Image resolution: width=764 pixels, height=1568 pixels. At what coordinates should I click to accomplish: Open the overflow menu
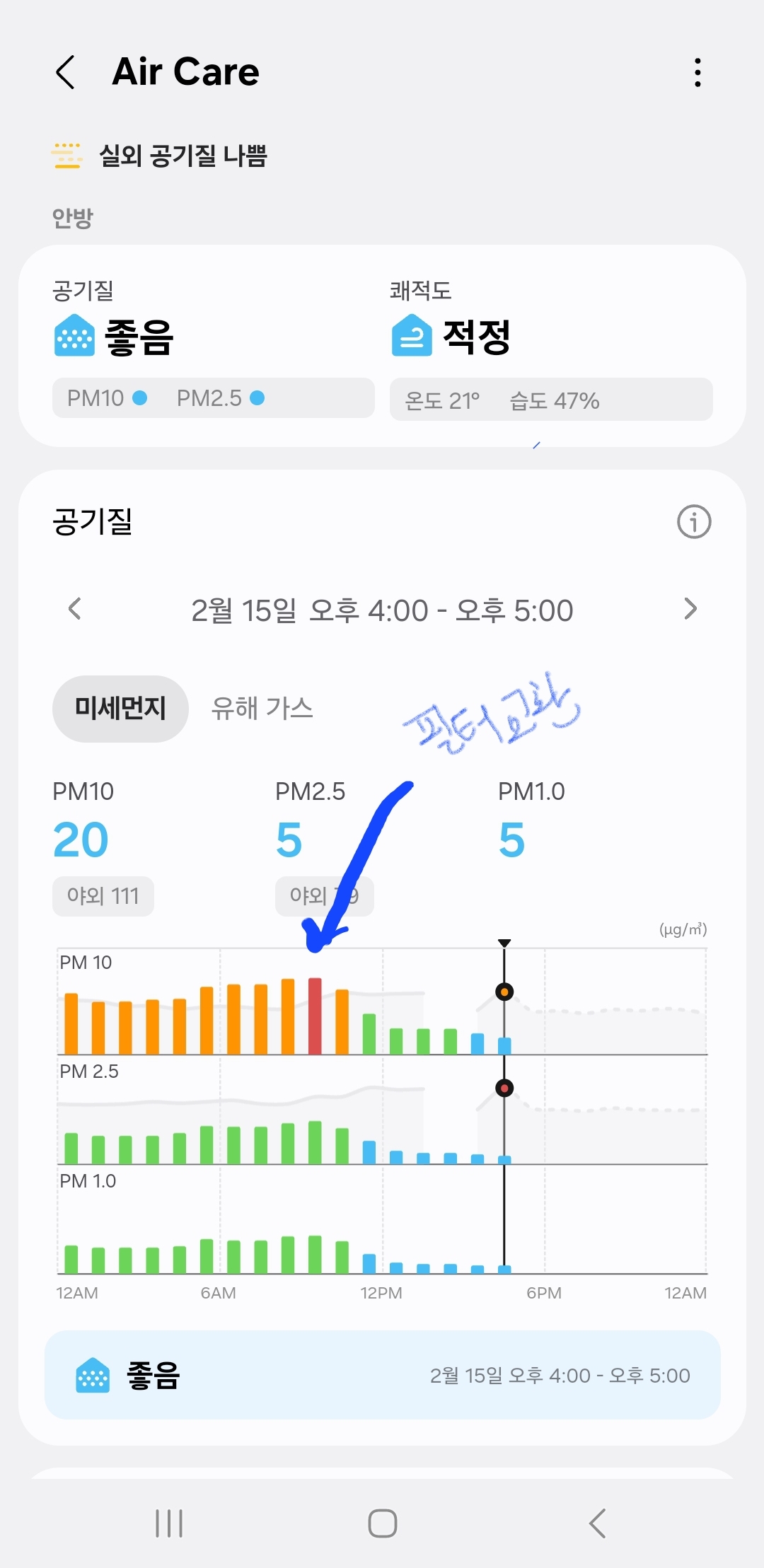tap(698, 72)
